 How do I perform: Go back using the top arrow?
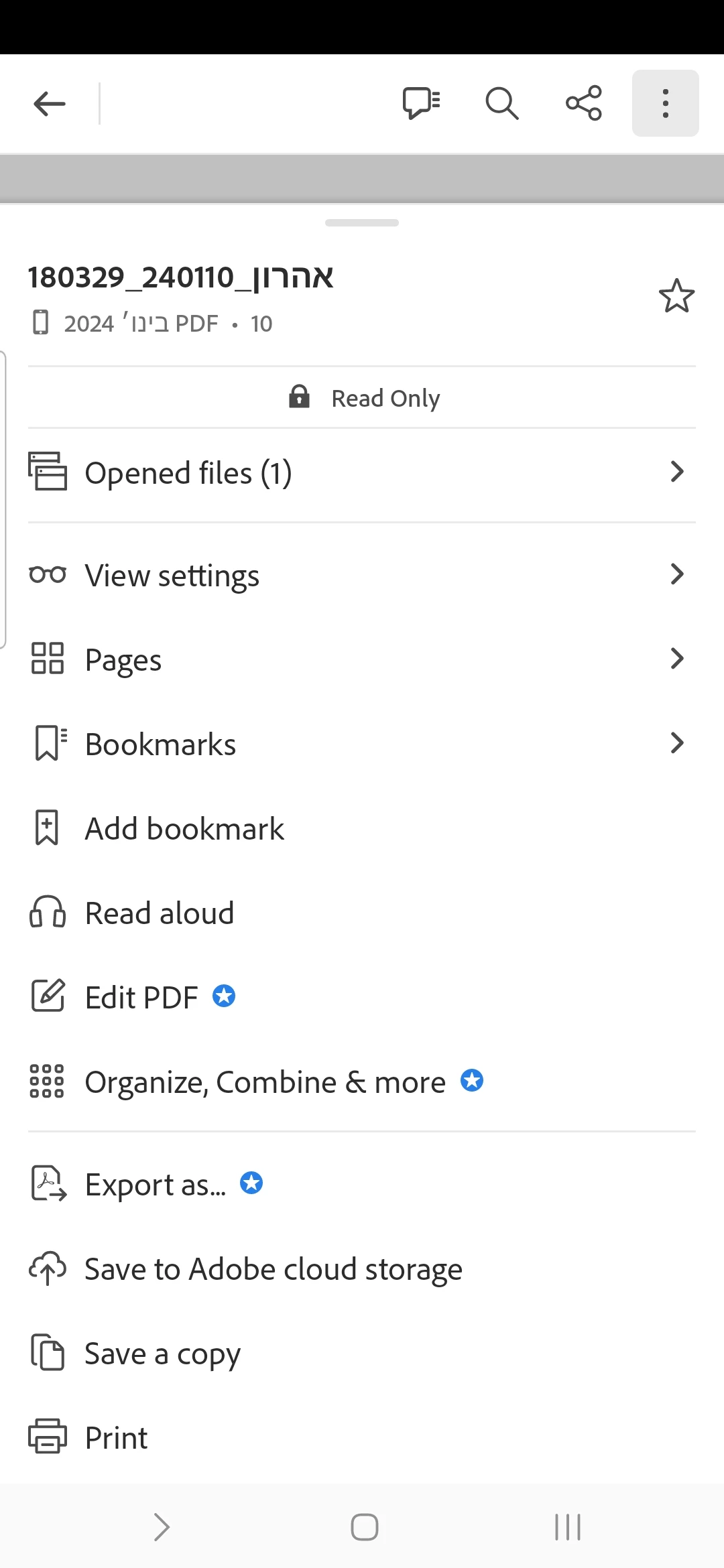[50, 104]
